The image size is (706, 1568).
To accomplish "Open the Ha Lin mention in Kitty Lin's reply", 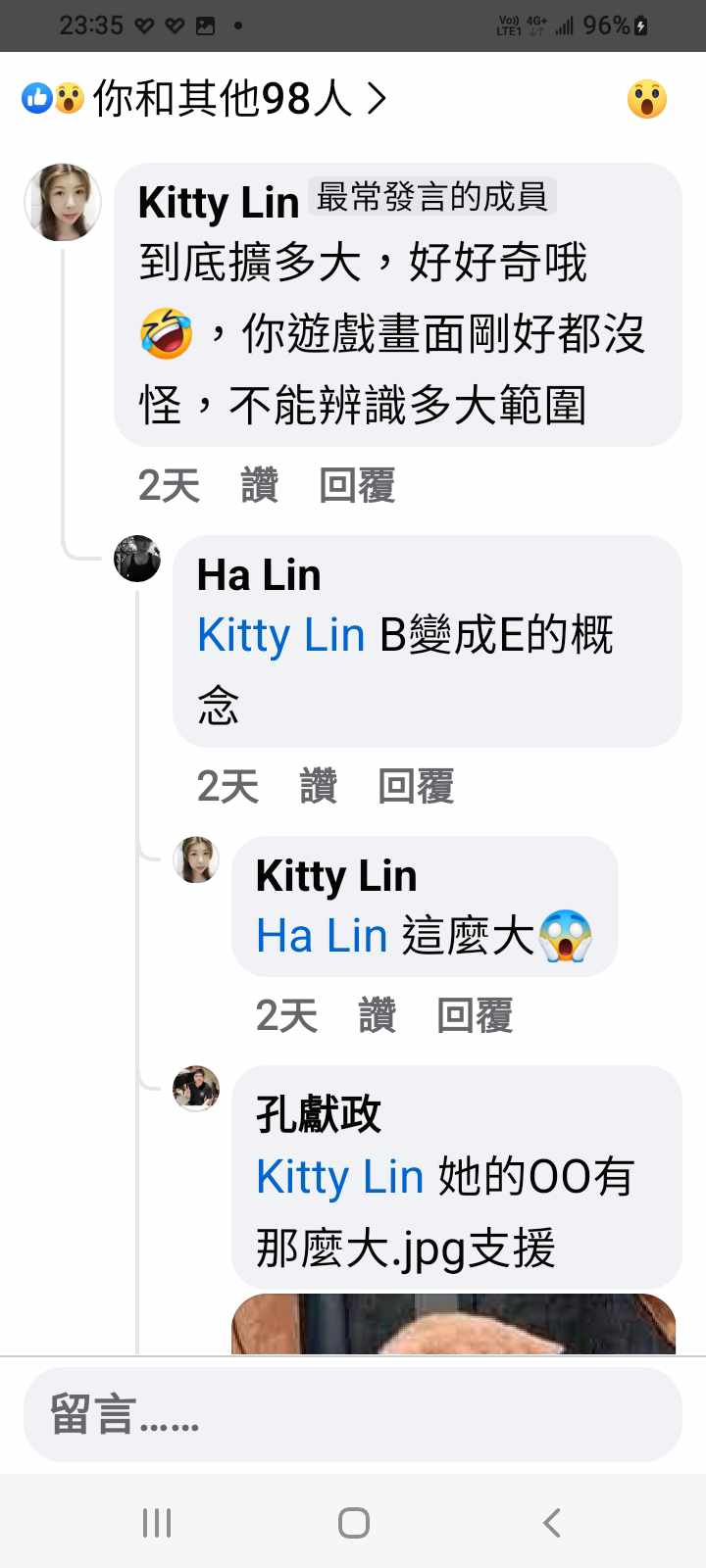I will (x=322, y=936).
